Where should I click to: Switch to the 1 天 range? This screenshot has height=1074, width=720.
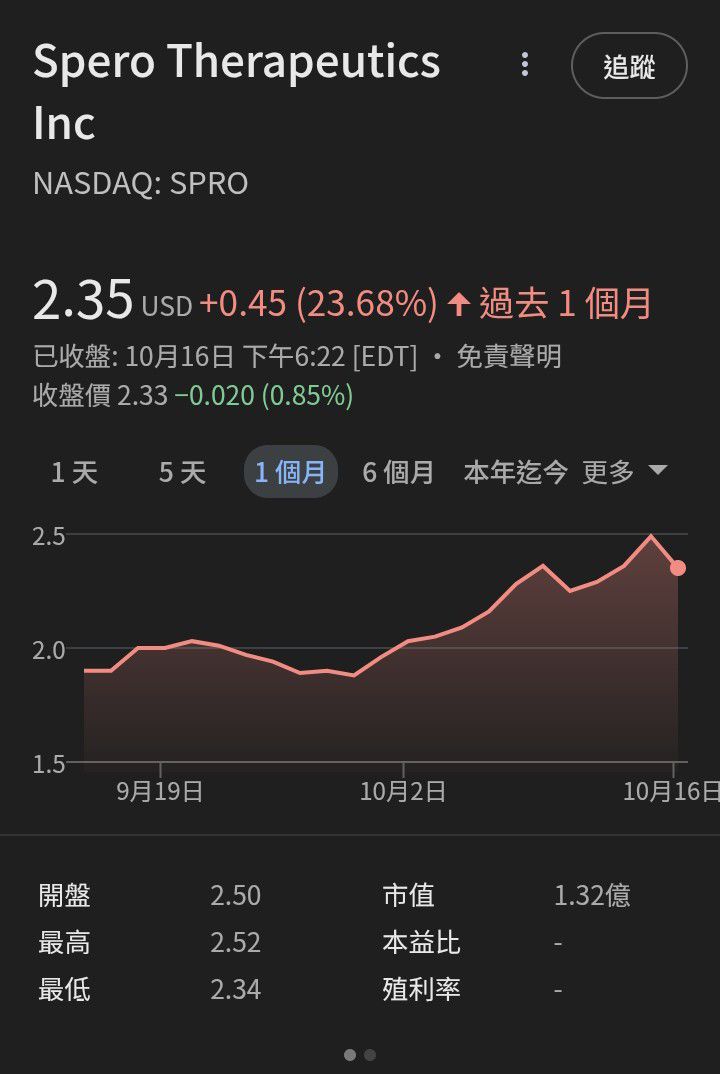[x=75, y=472]
